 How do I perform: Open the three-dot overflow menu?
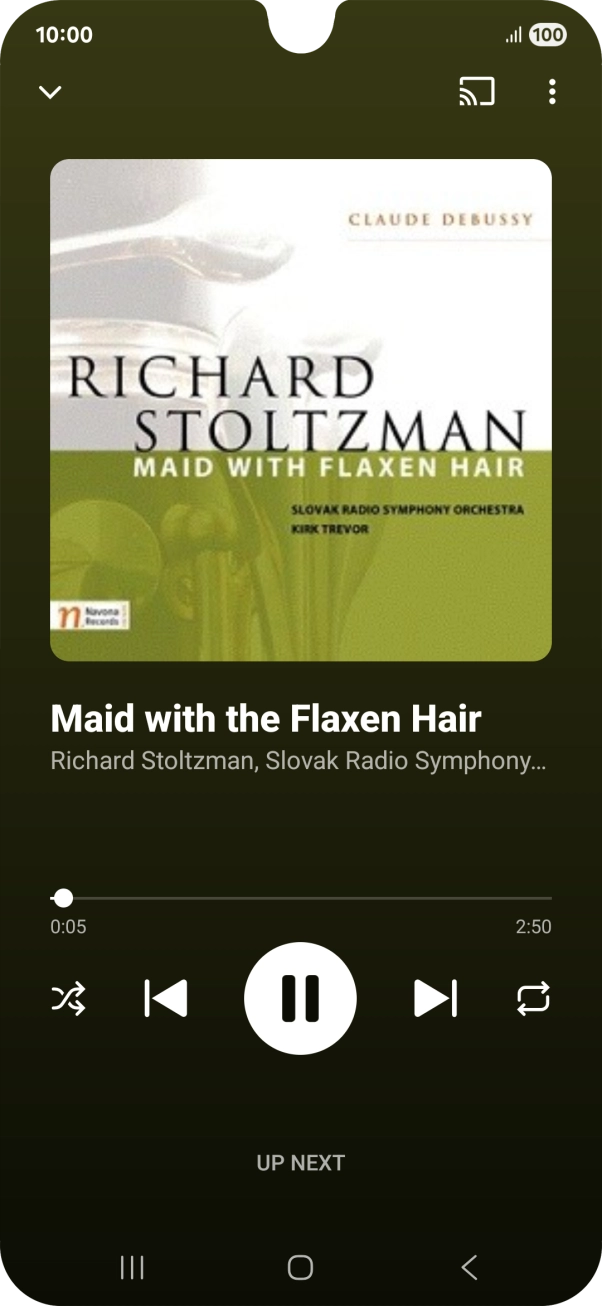(x=552, y=92)
